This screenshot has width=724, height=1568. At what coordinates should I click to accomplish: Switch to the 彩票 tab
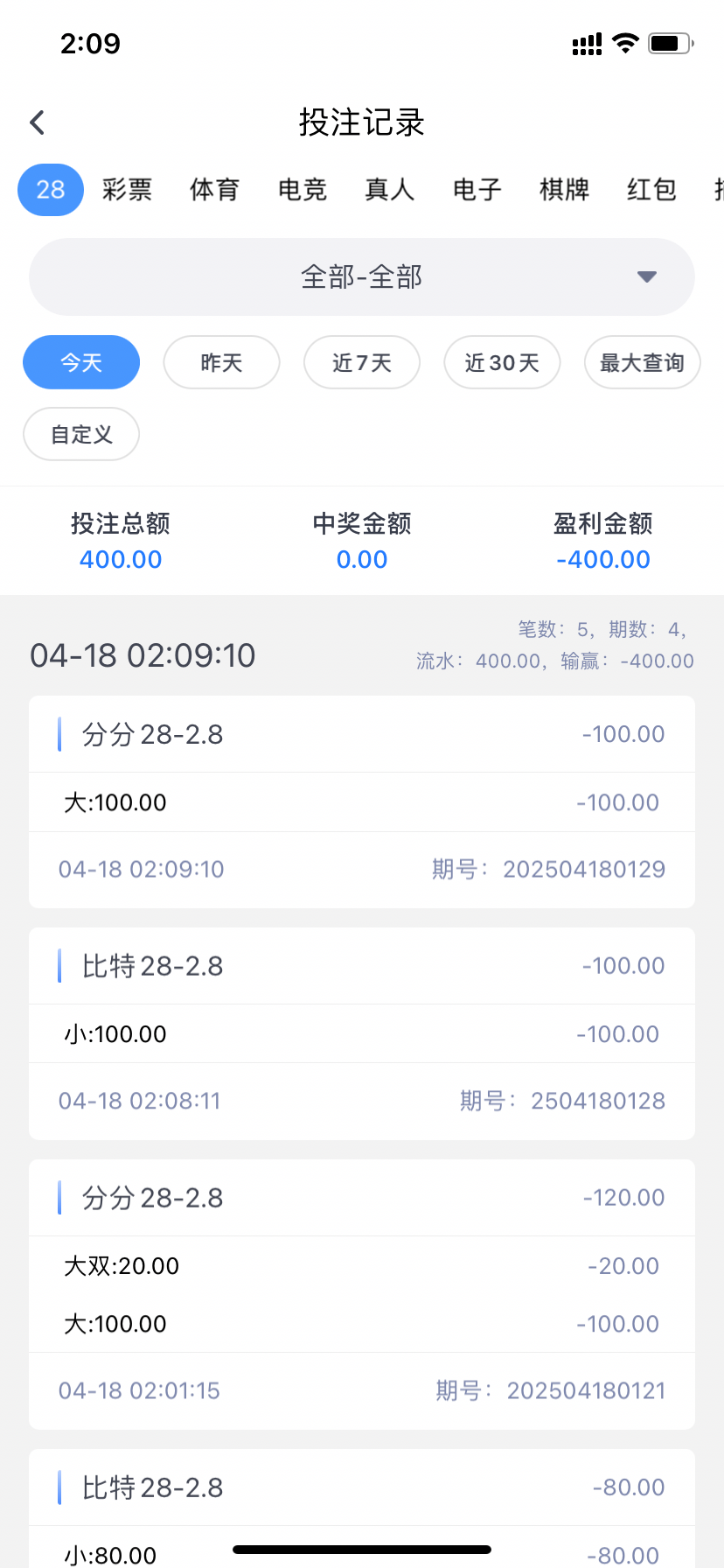128,190
